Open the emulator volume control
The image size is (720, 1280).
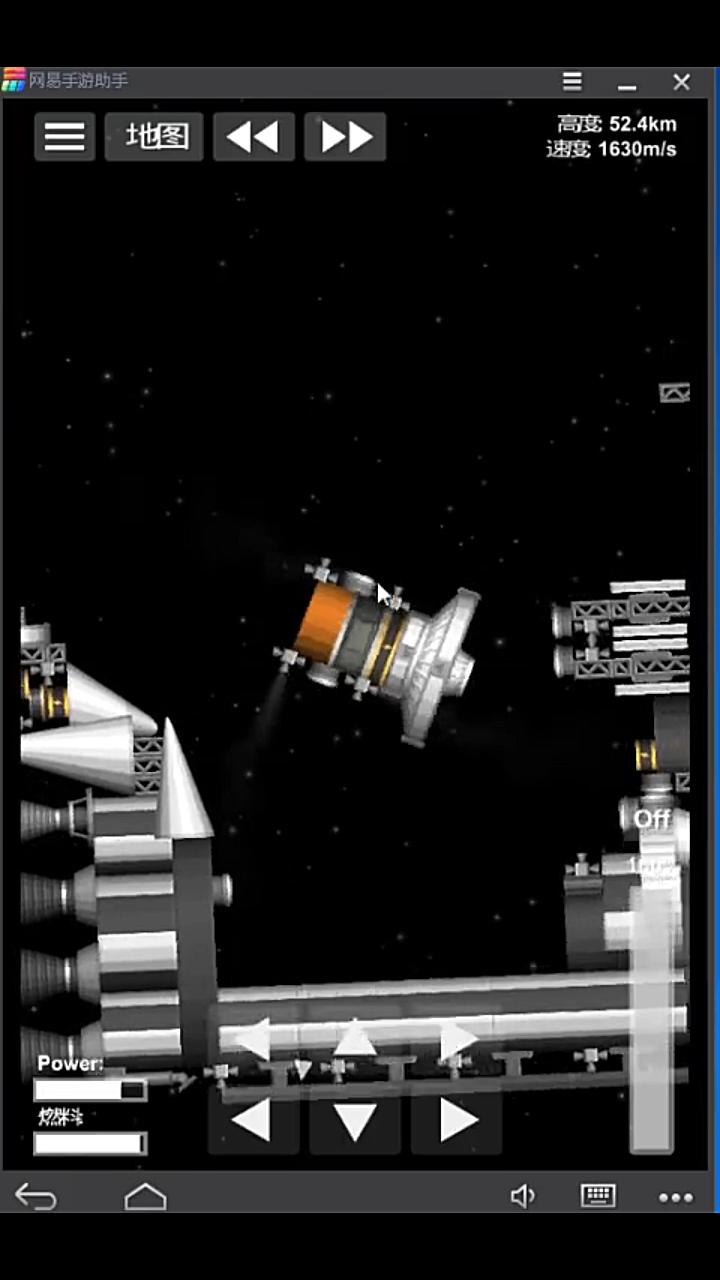(x=522, y=1196)
